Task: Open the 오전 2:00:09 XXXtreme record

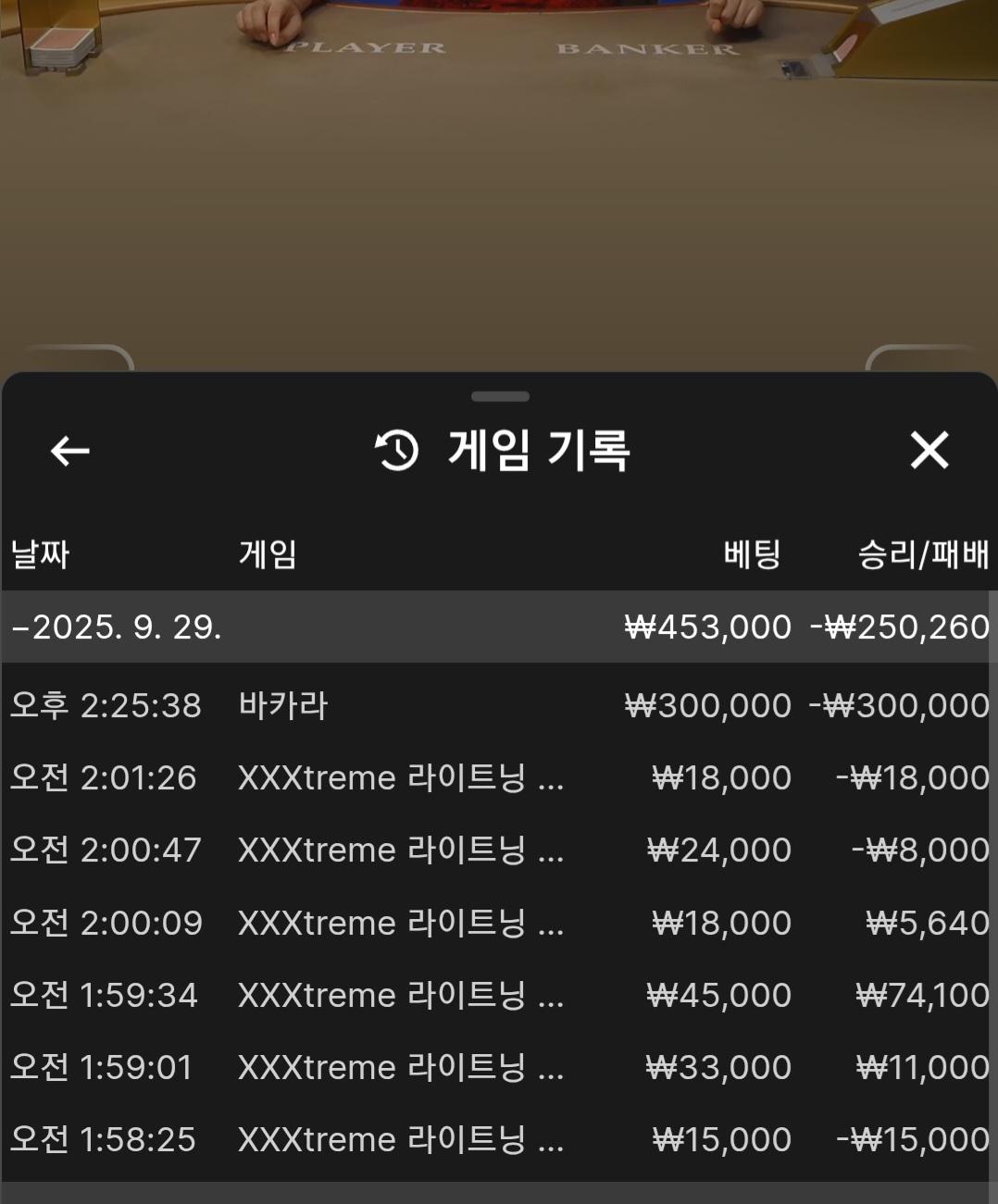Action: click(498, 923)
